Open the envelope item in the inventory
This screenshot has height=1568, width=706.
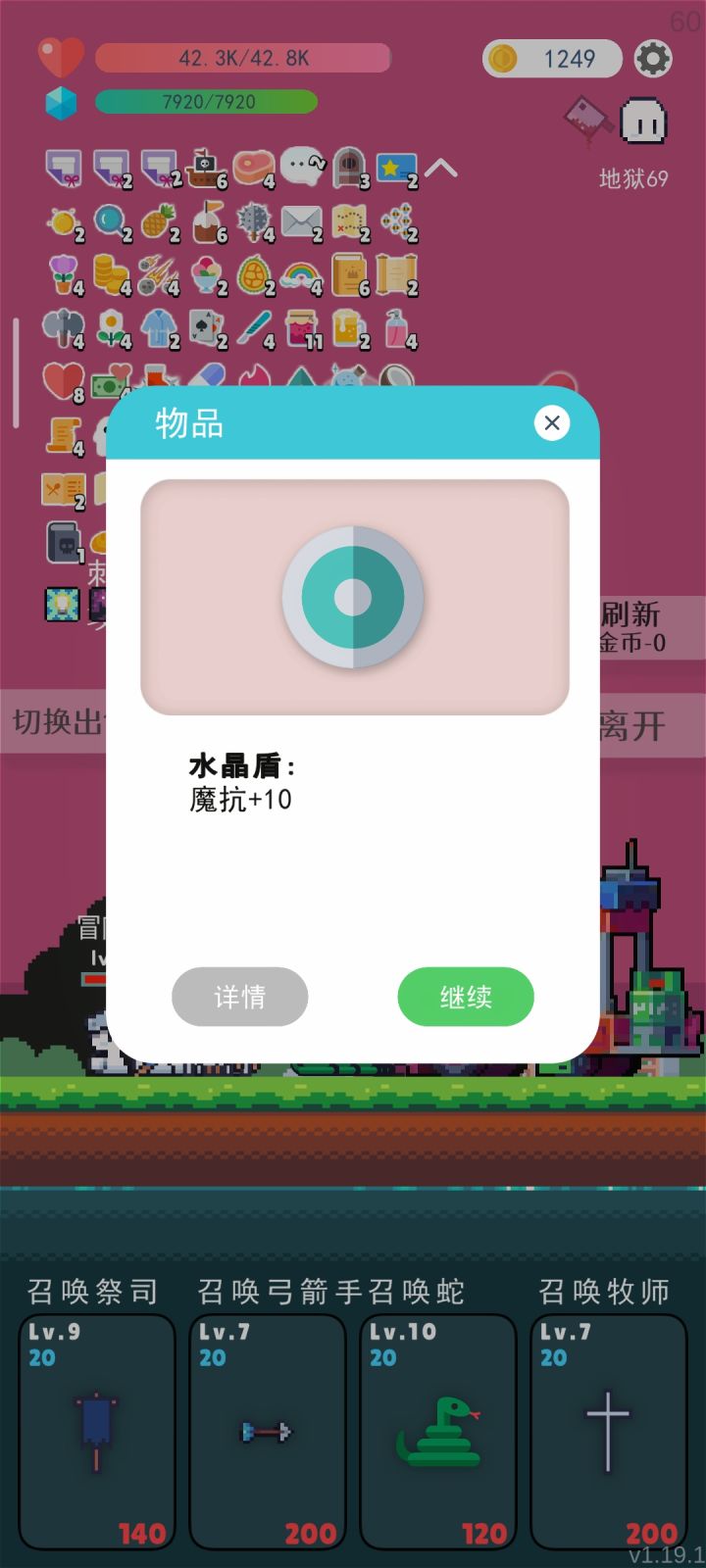(x=300, y=221)
